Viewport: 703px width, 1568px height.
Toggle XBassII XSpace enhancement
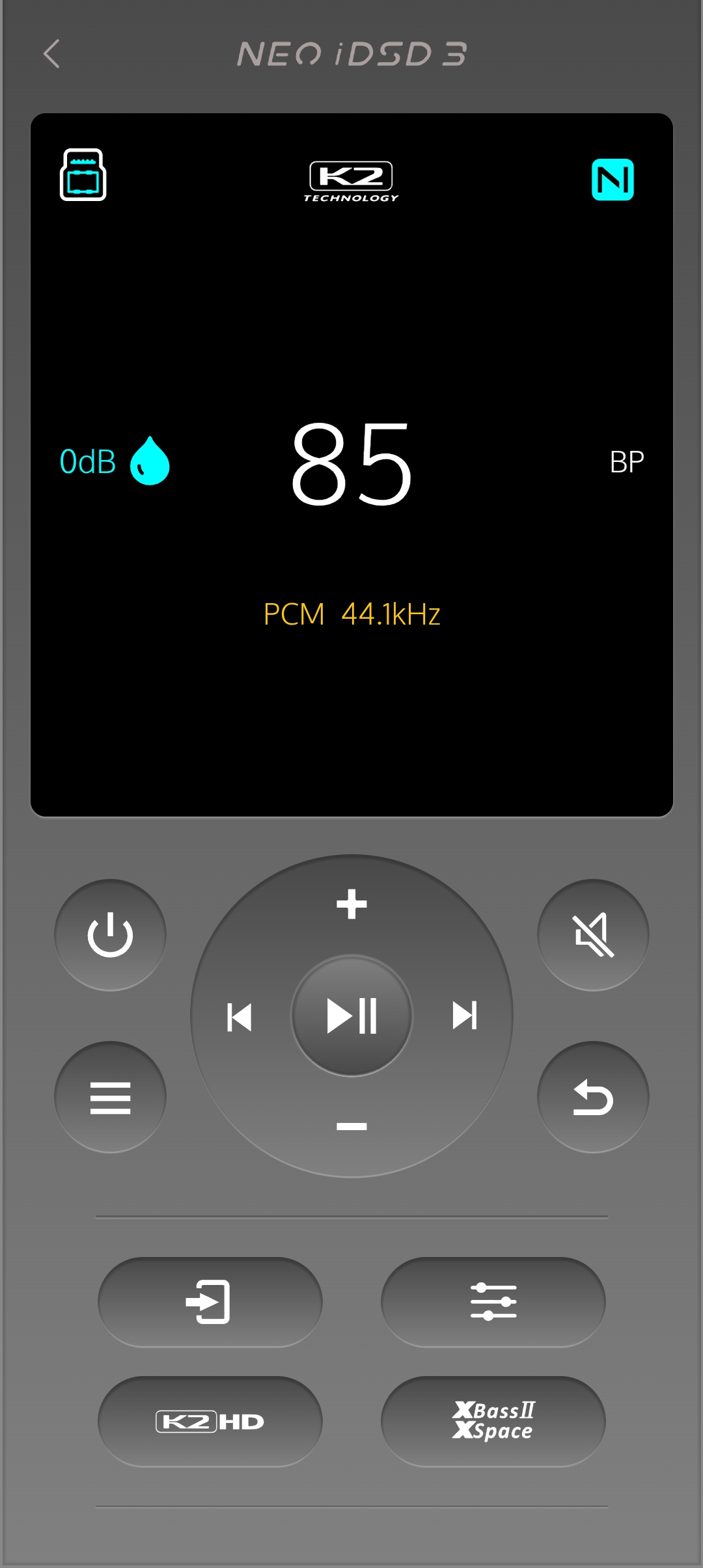click(x=493, y=1422)
